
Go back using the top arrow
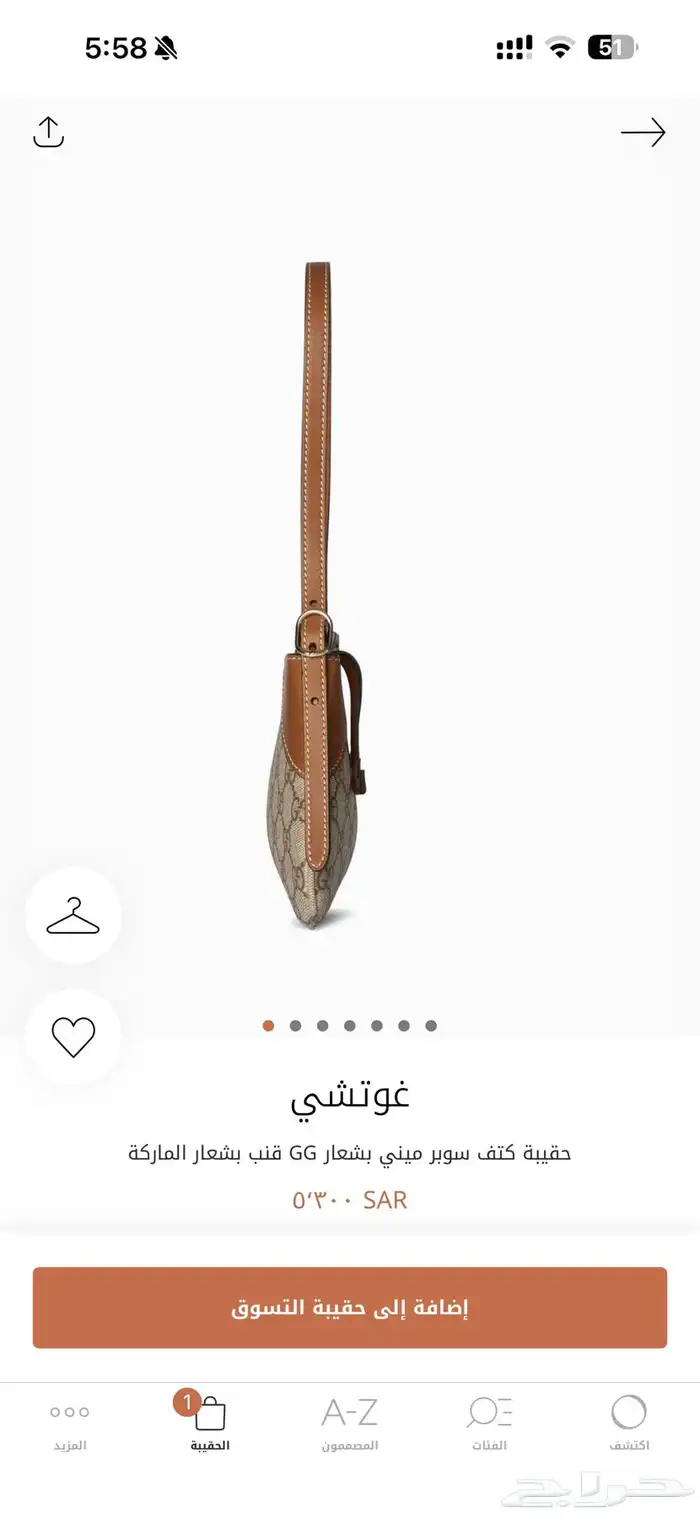[643, 132]
